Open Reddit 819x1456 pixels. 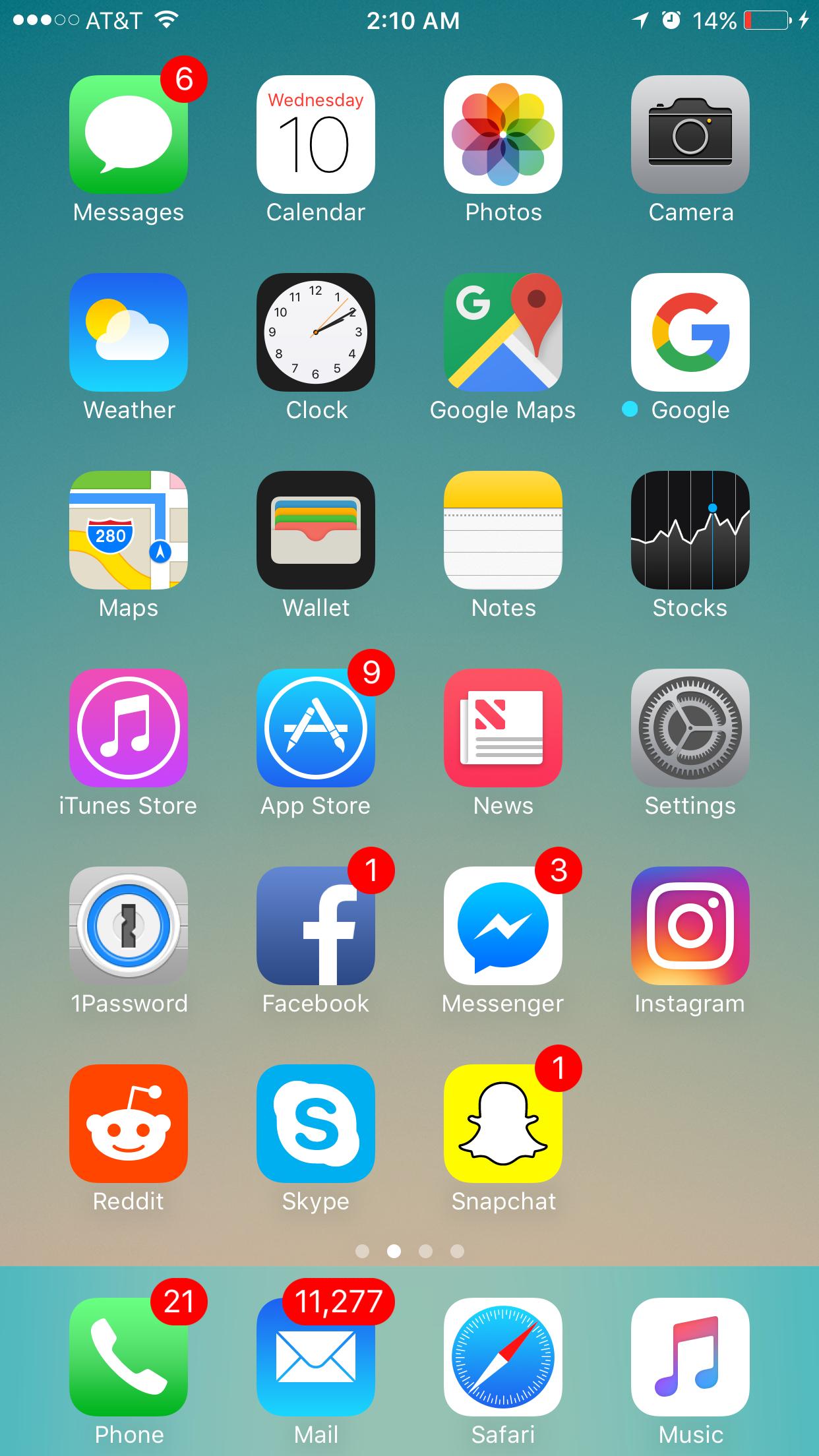click(x=129, y=1124)
